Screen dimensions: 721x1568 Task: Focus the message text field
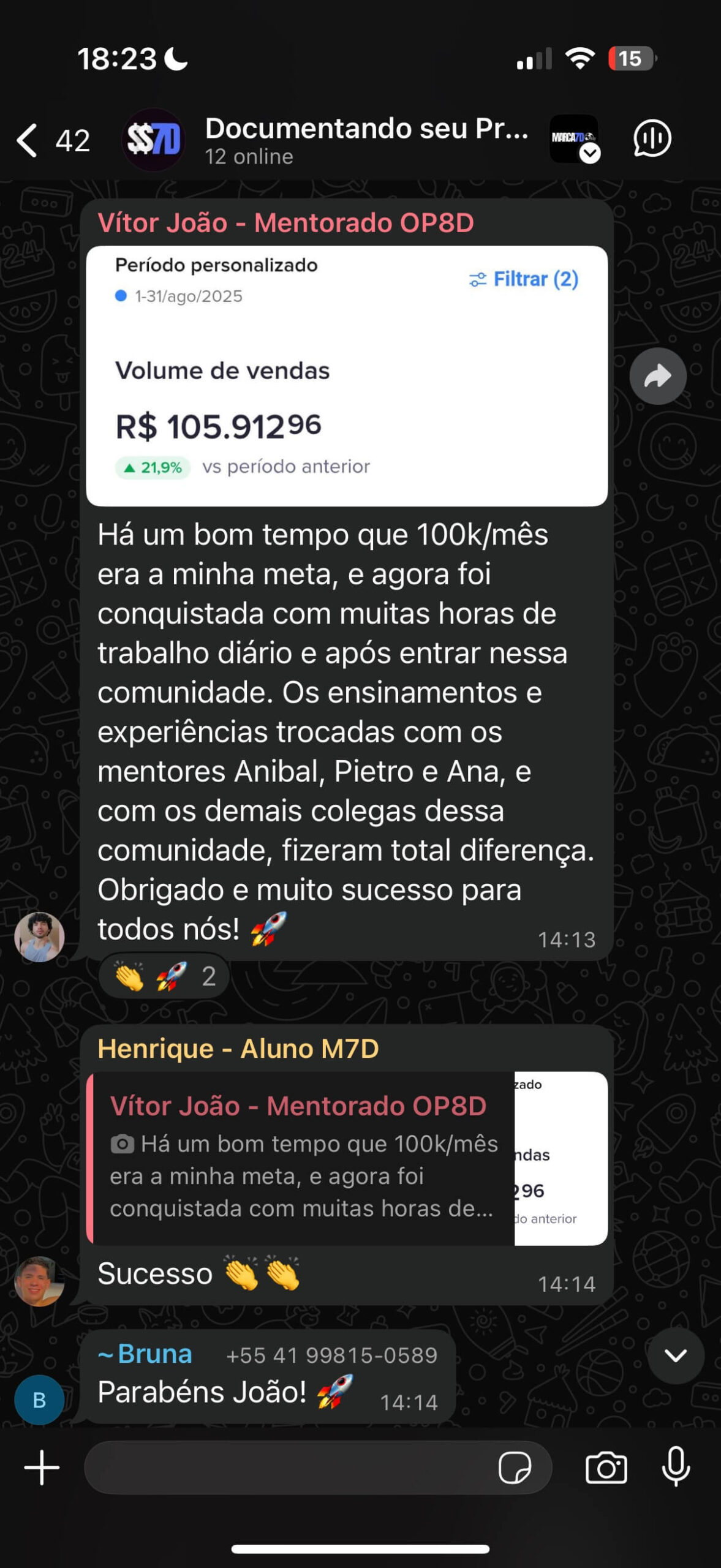[288, 1468]
